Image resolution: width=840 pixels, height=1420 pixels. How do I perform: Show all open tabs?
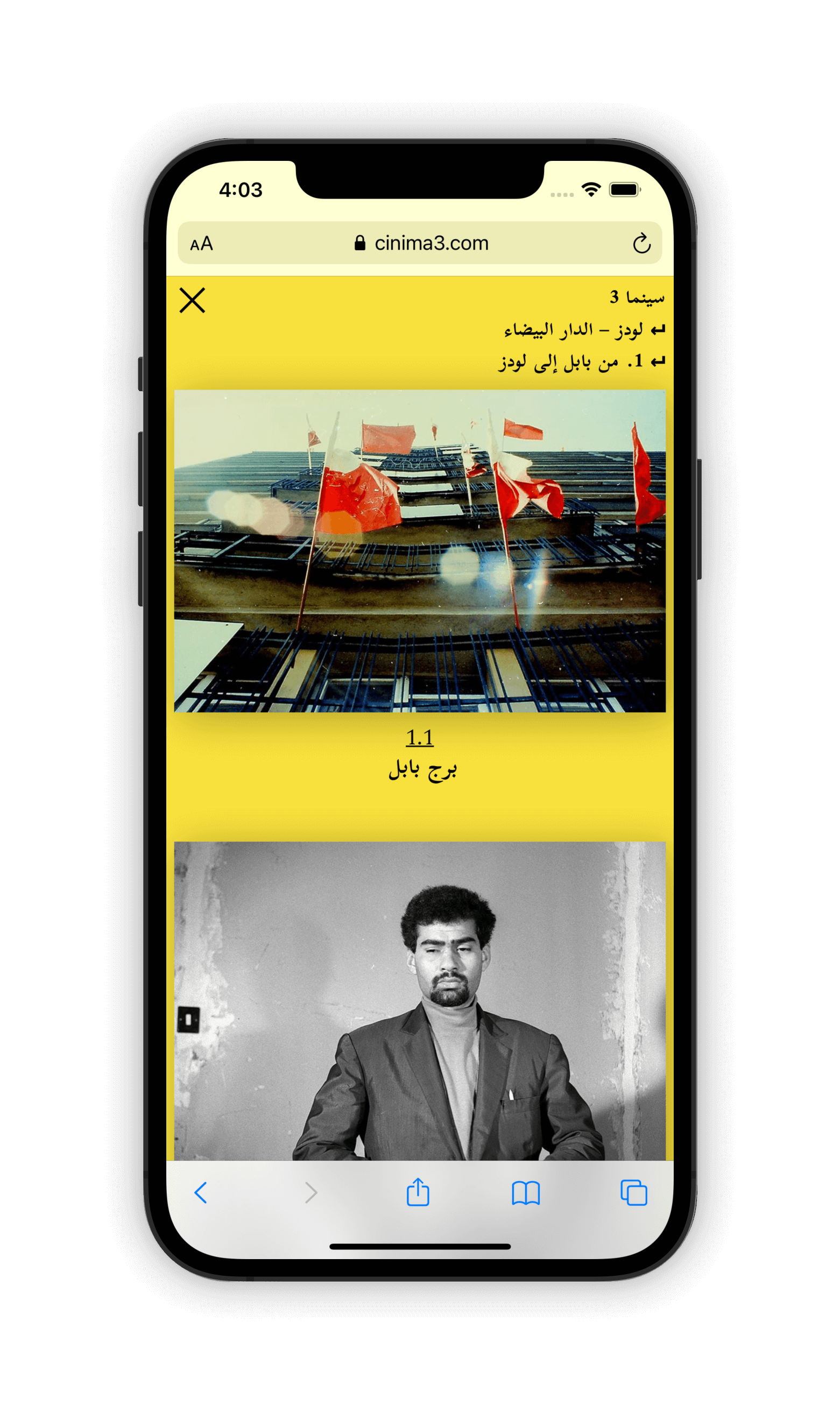coord(633,1192)
